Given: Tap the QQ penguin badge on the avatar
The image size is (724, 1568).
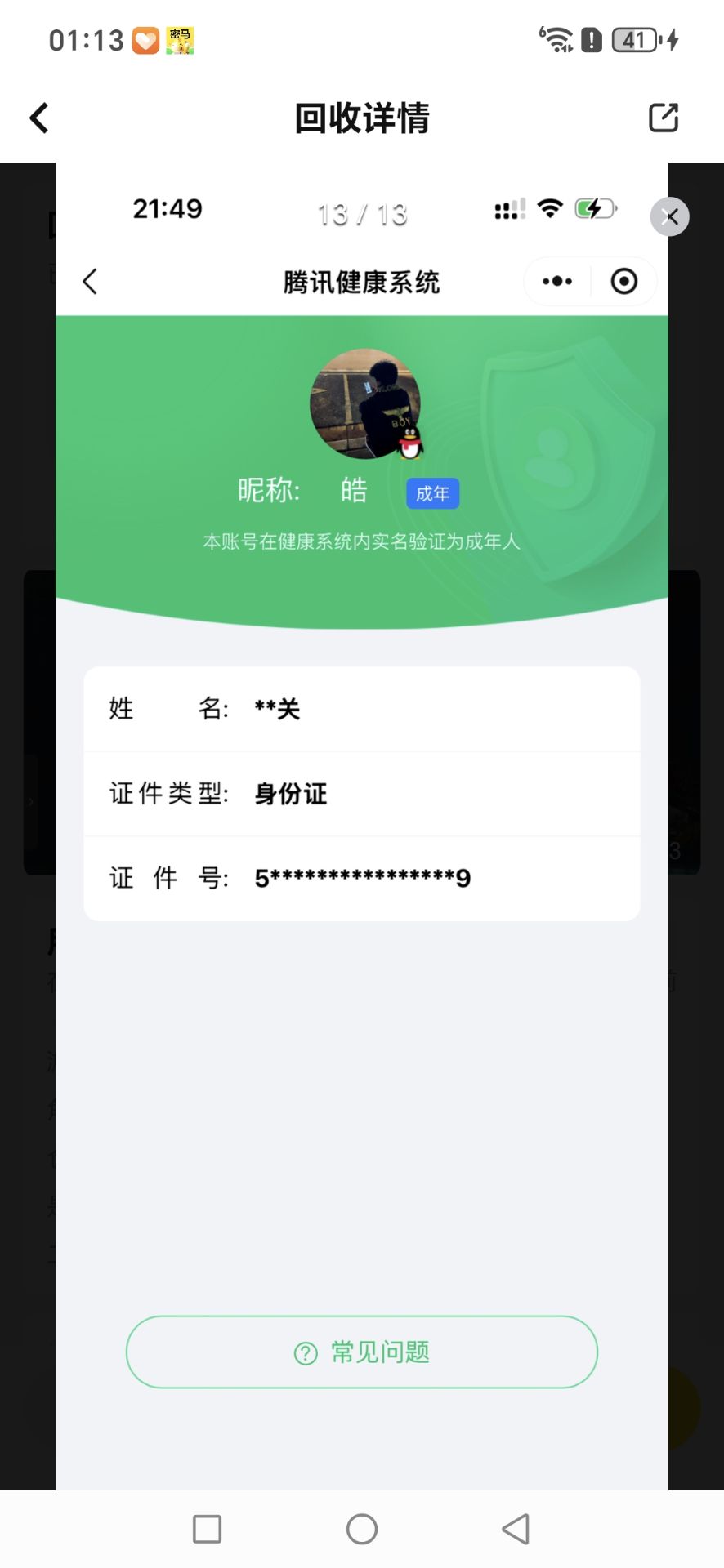Looking at the screenshot, I should point(410,445).
